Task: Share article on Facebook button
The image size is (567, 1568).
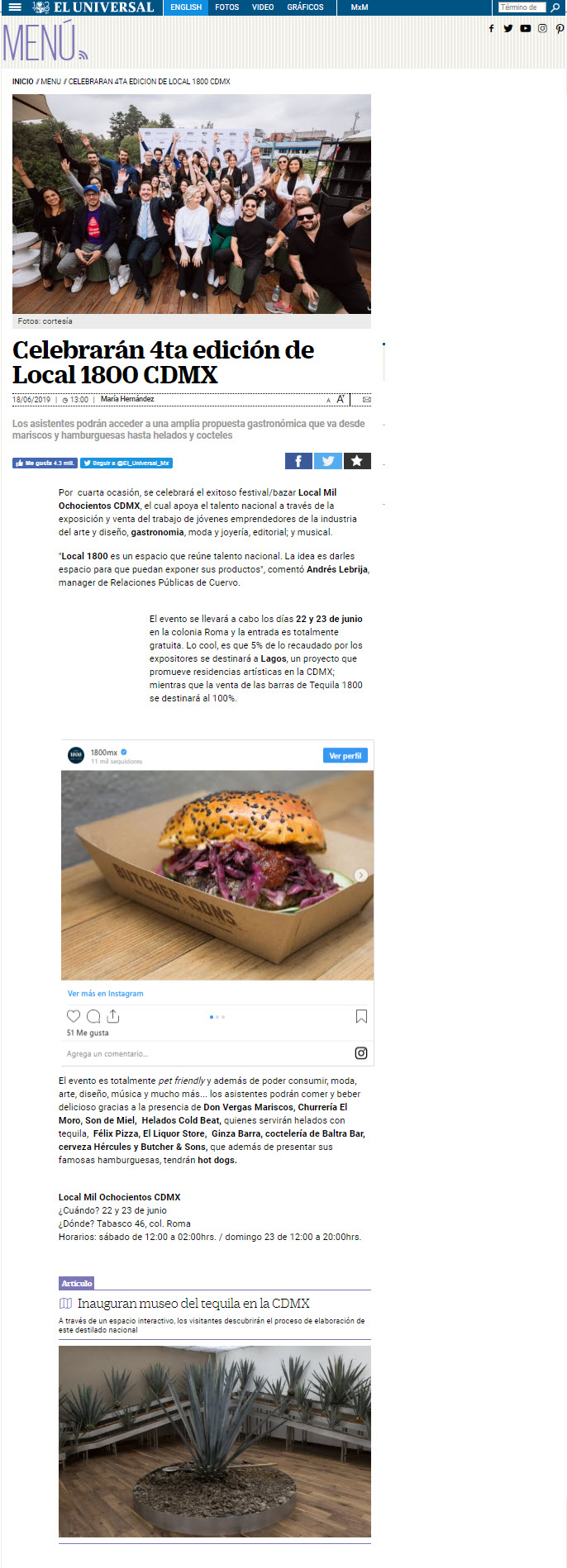Action: coord(298,461)
